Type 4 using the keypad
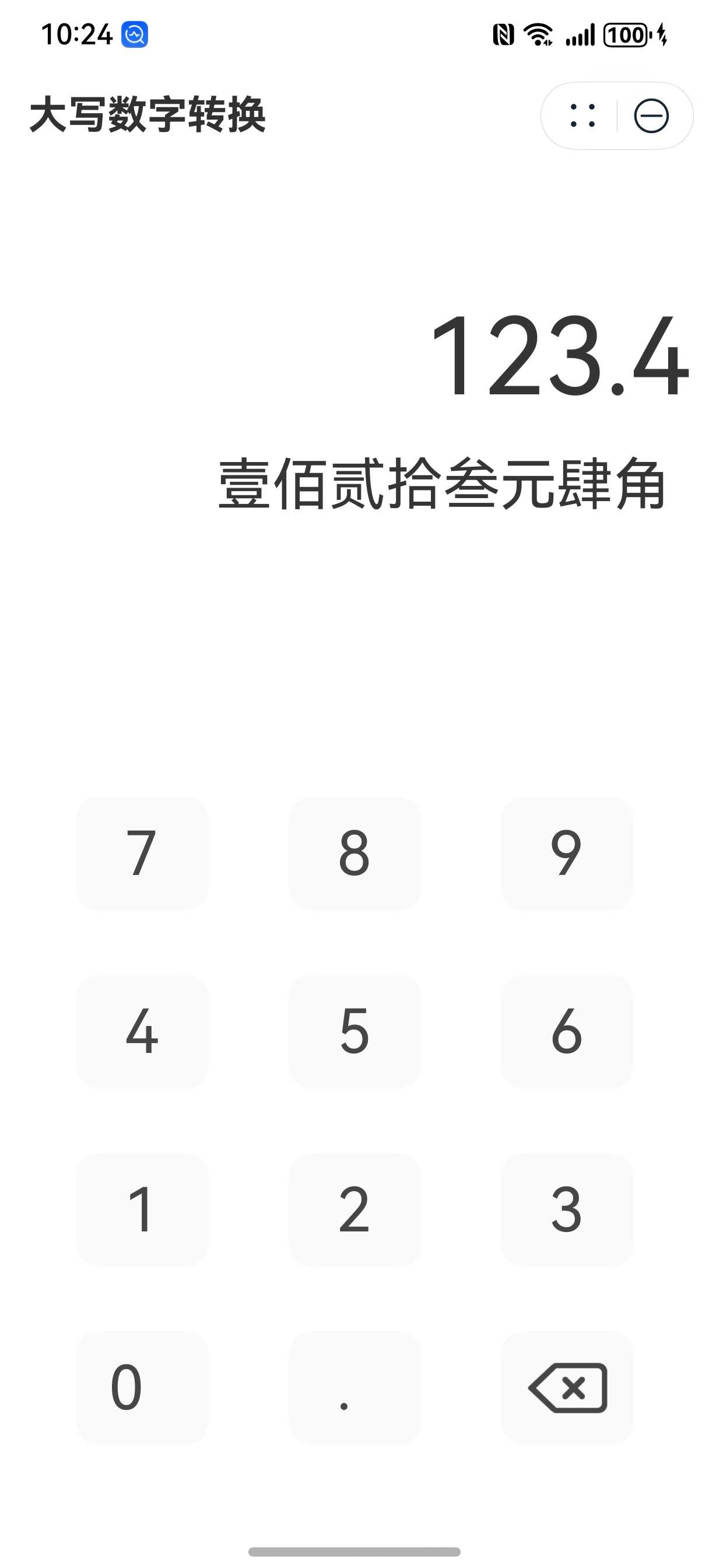Viewport: 709px width, 1568px height. coord(142,1031)
